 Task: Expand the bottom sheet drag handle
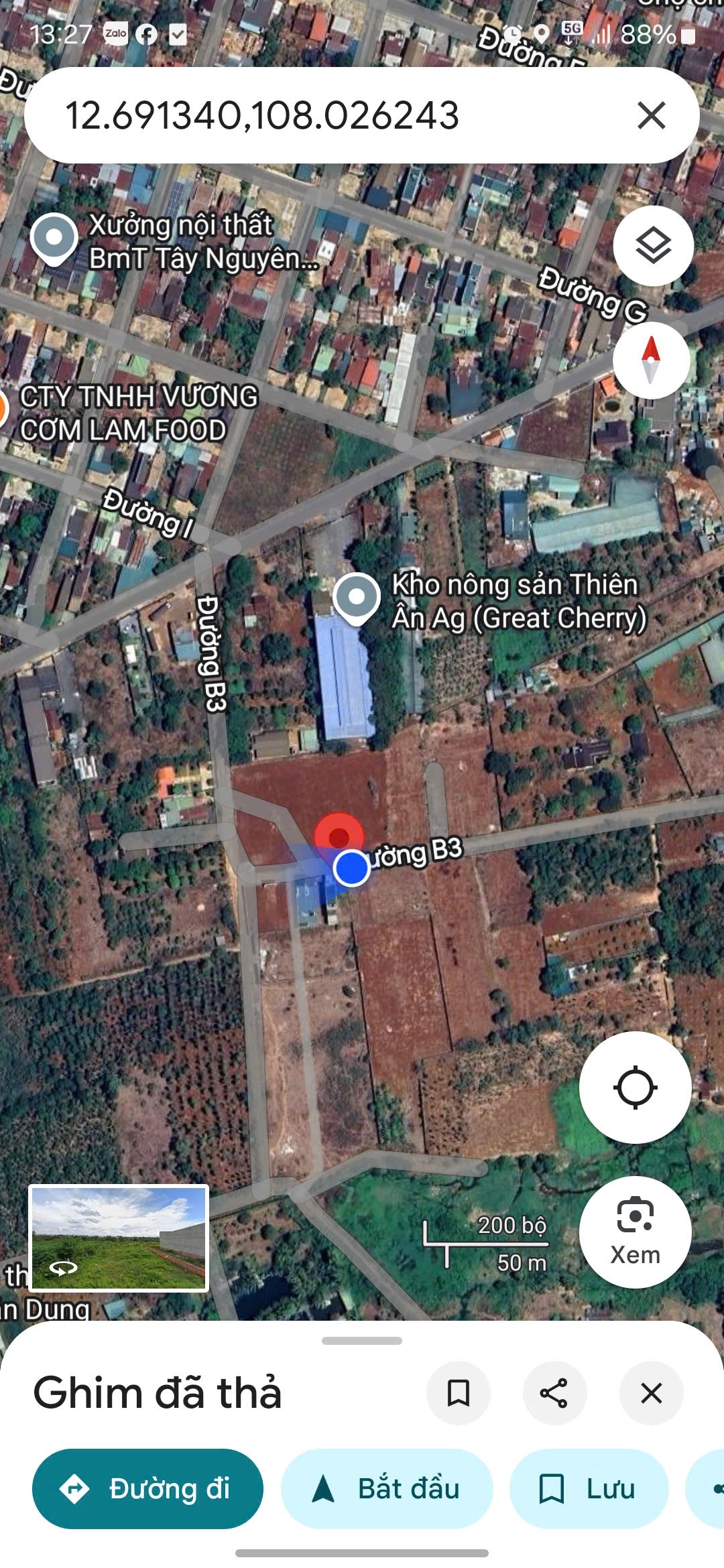362,1341
